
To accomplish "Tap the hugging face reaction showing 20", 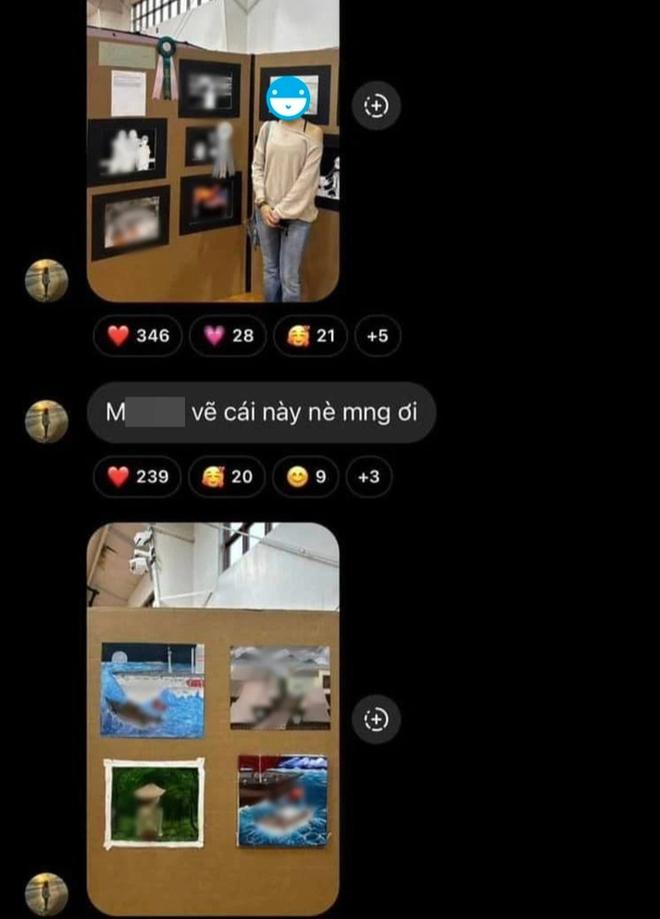I will pos(227,477).
